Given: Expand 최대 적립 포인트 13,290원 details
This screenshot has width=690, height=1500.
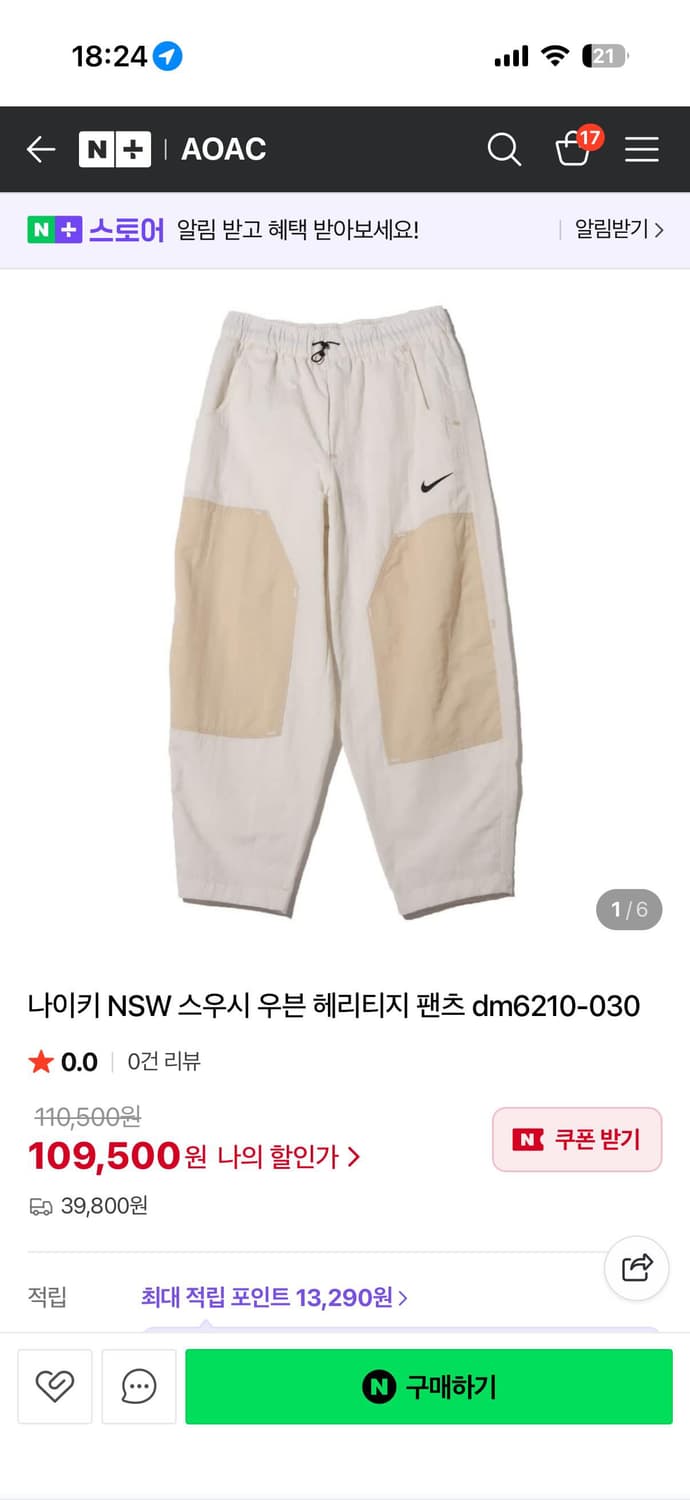Looking at the screenshot, I should [275, 1298].
